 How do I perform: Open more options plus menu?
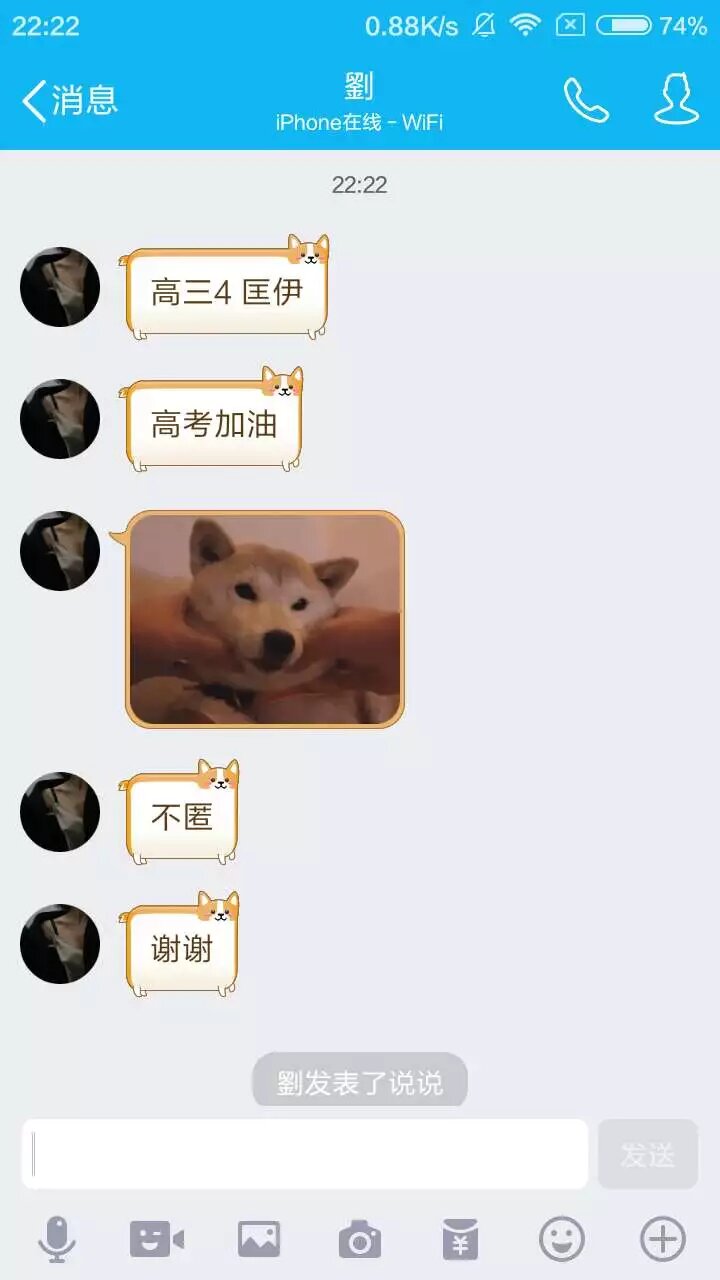(x=663, y=1240)
